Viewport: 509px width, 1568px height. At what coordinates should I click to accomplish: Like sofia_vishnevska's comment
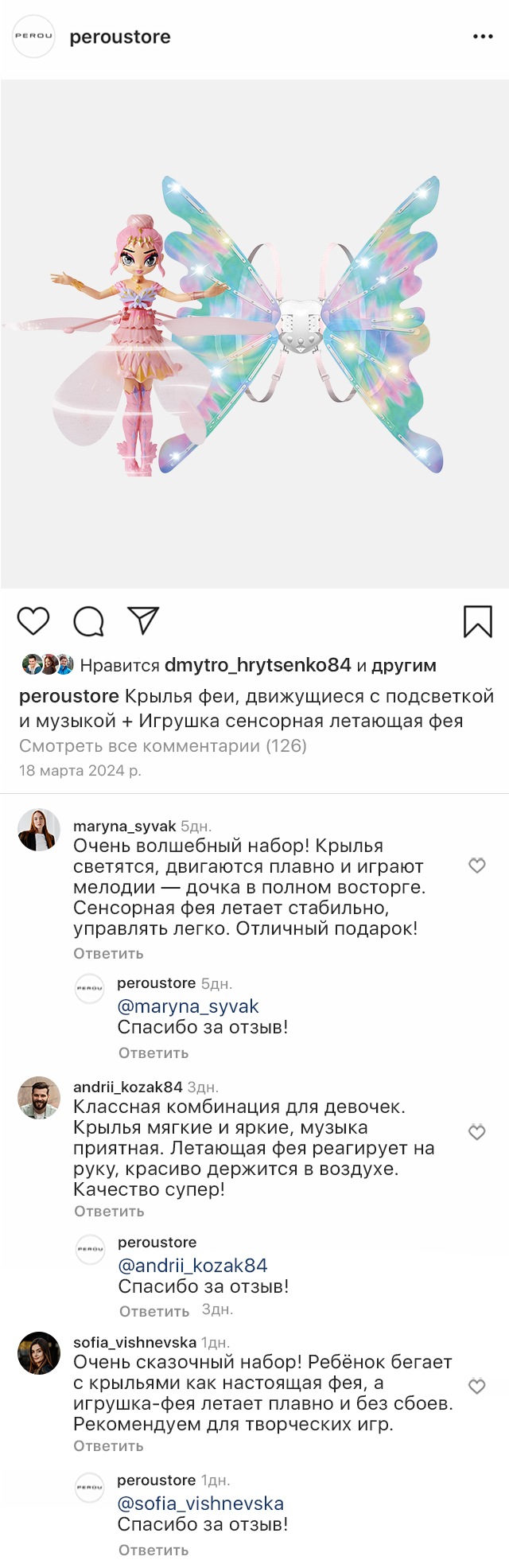476,1387
